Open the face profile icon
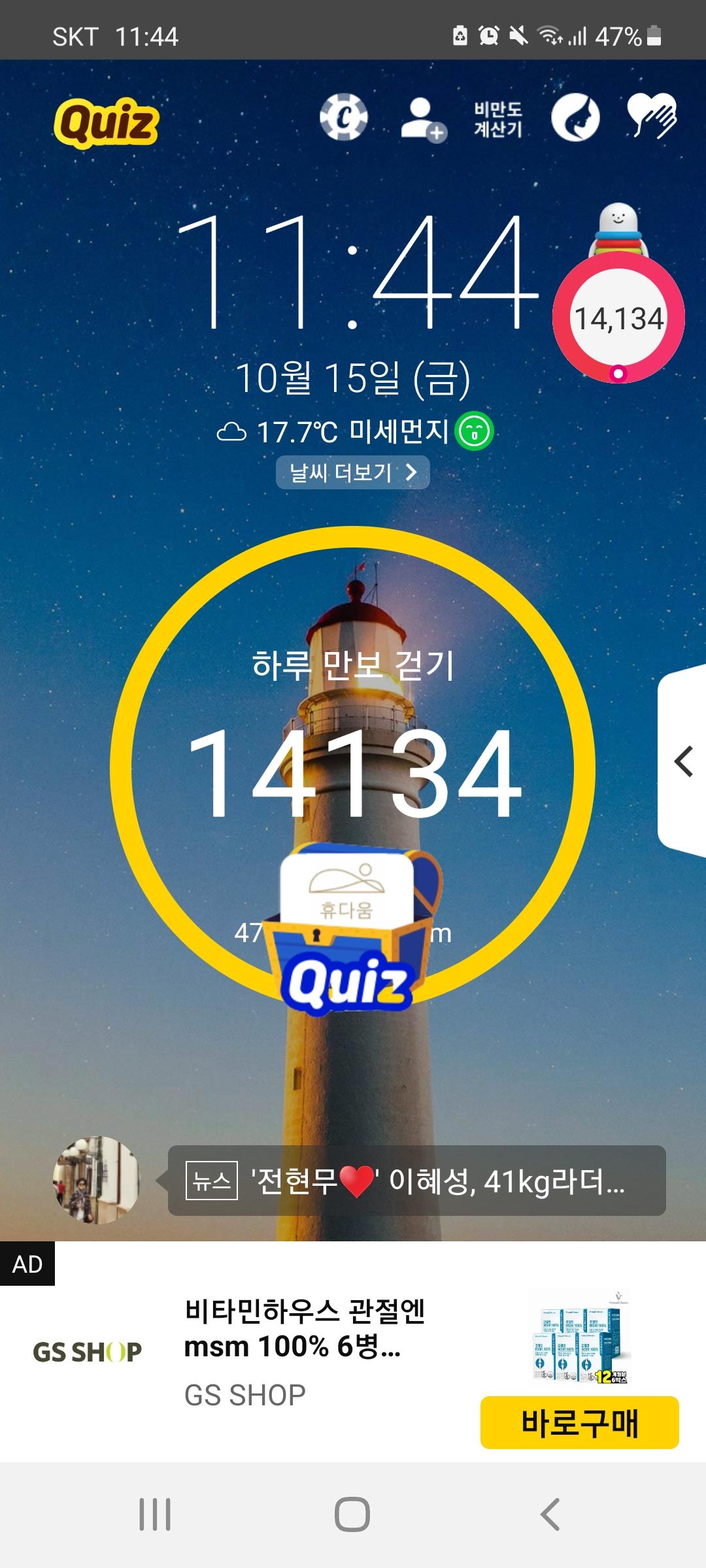The width and height of the screenshot is (706, 1568). [575, 118]
